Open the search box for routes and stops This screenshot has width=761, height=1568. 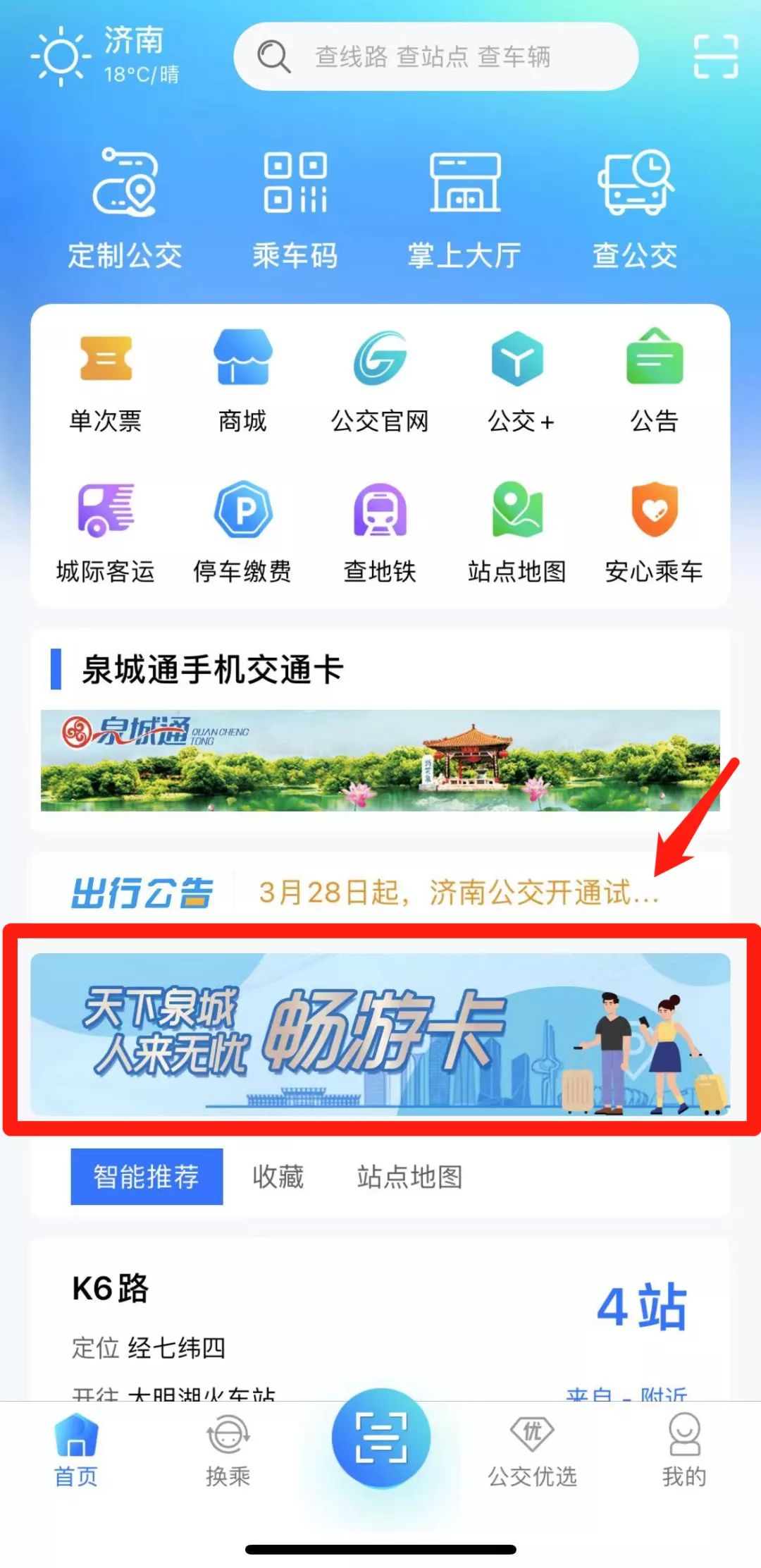click(435, 56)
